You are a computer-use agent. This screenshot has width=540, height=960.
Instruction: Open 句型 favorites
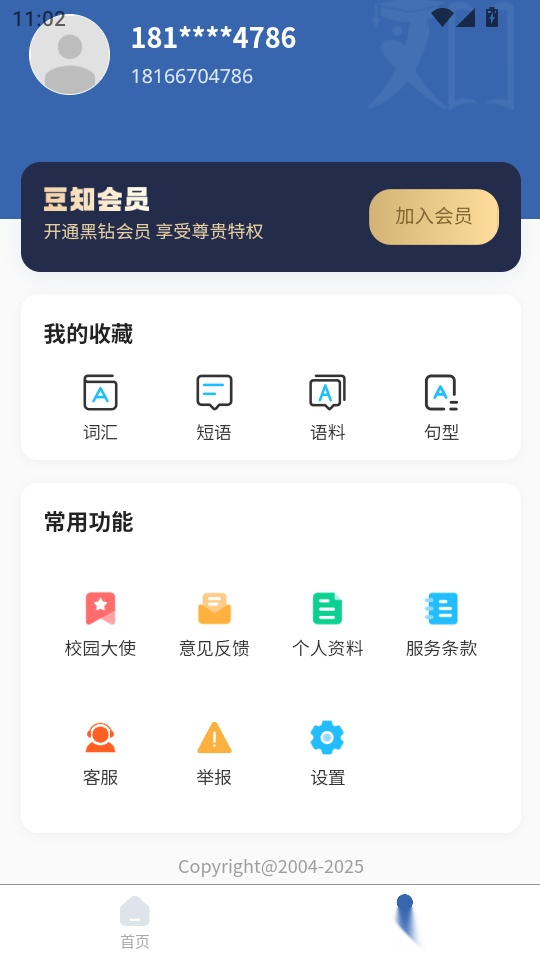coord(441,407)
